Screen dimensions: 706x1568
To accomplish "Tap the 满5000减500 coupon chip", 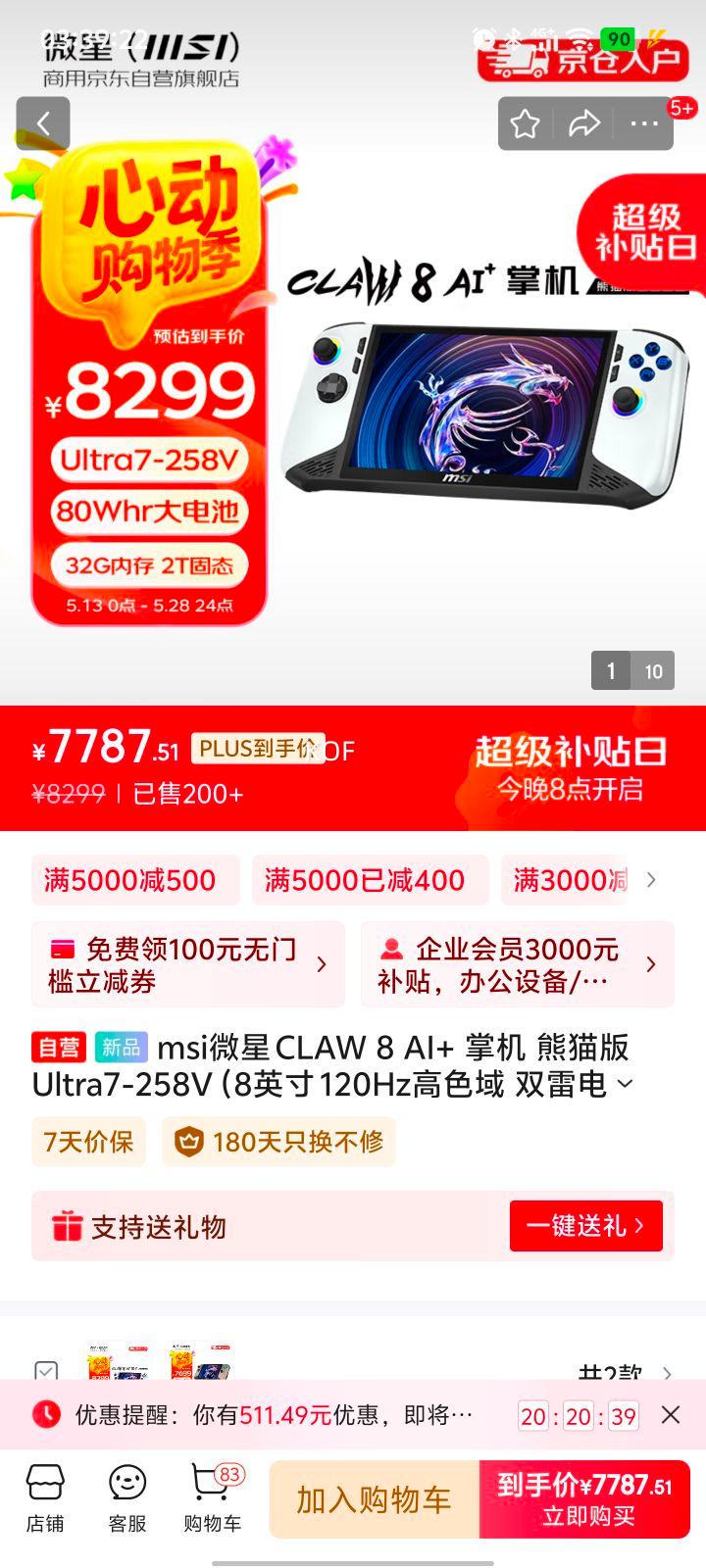I will coord(135,879).
